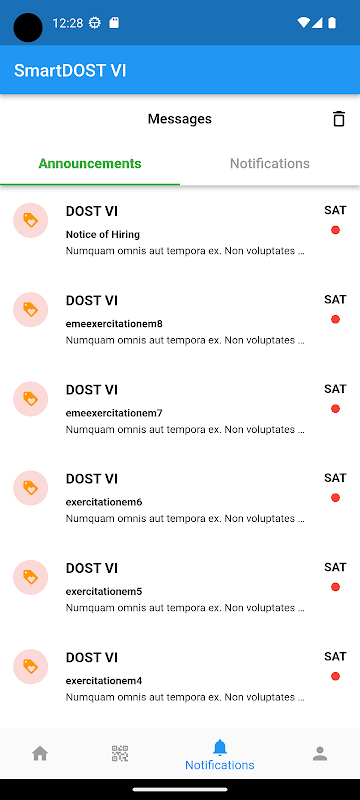360x800 pixels.
Task: Go to the Home tab in the bottom bar
Action: pyautogui.click(x=40, y=754)
